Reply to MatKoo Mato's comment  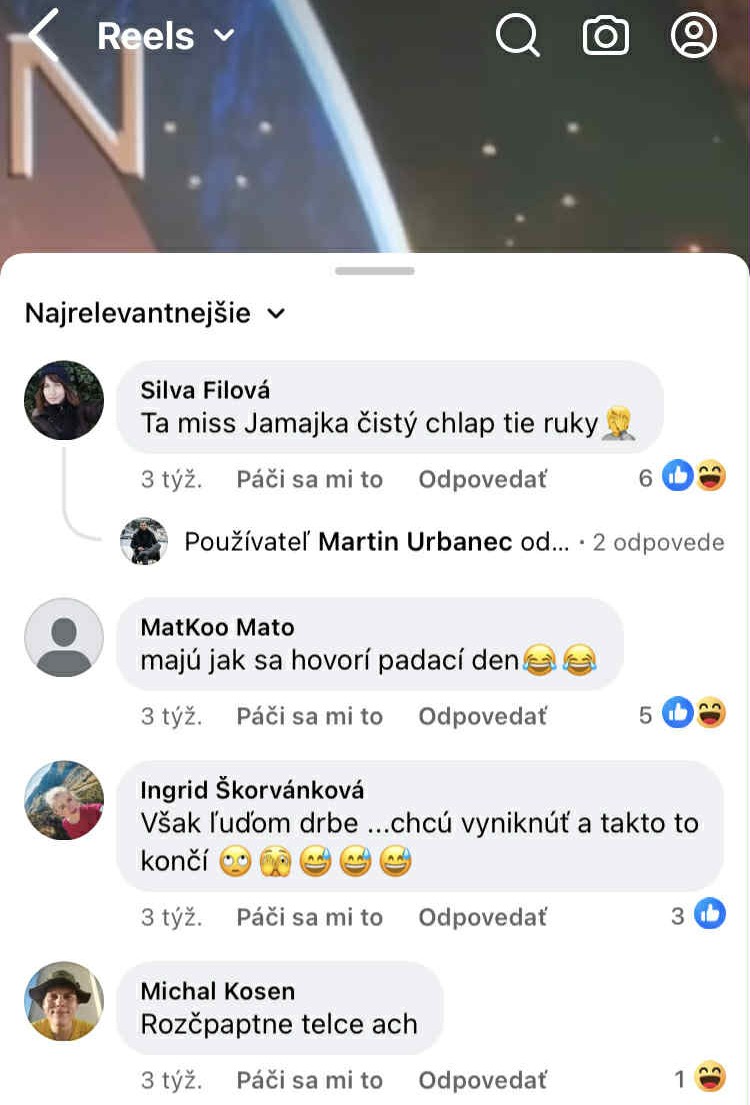pyautogui.click(x=482, y=716)
